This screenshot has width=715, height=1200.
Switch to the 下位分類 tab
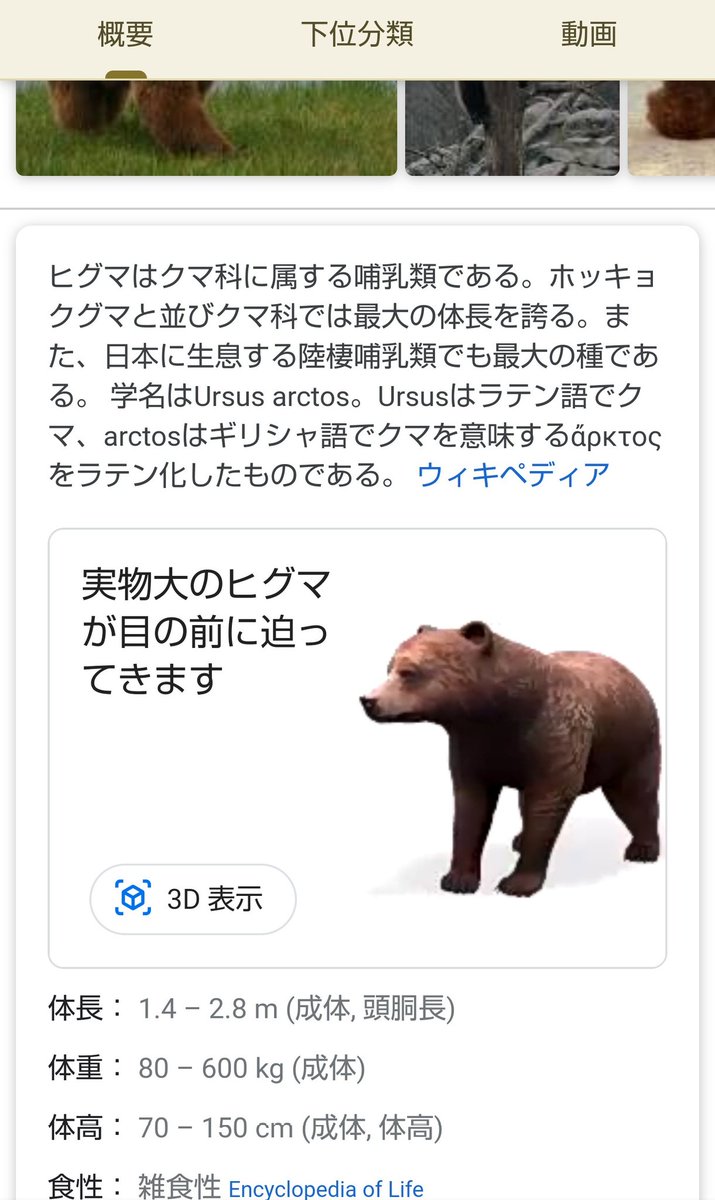pyautogui.click(x=357, y=35)
